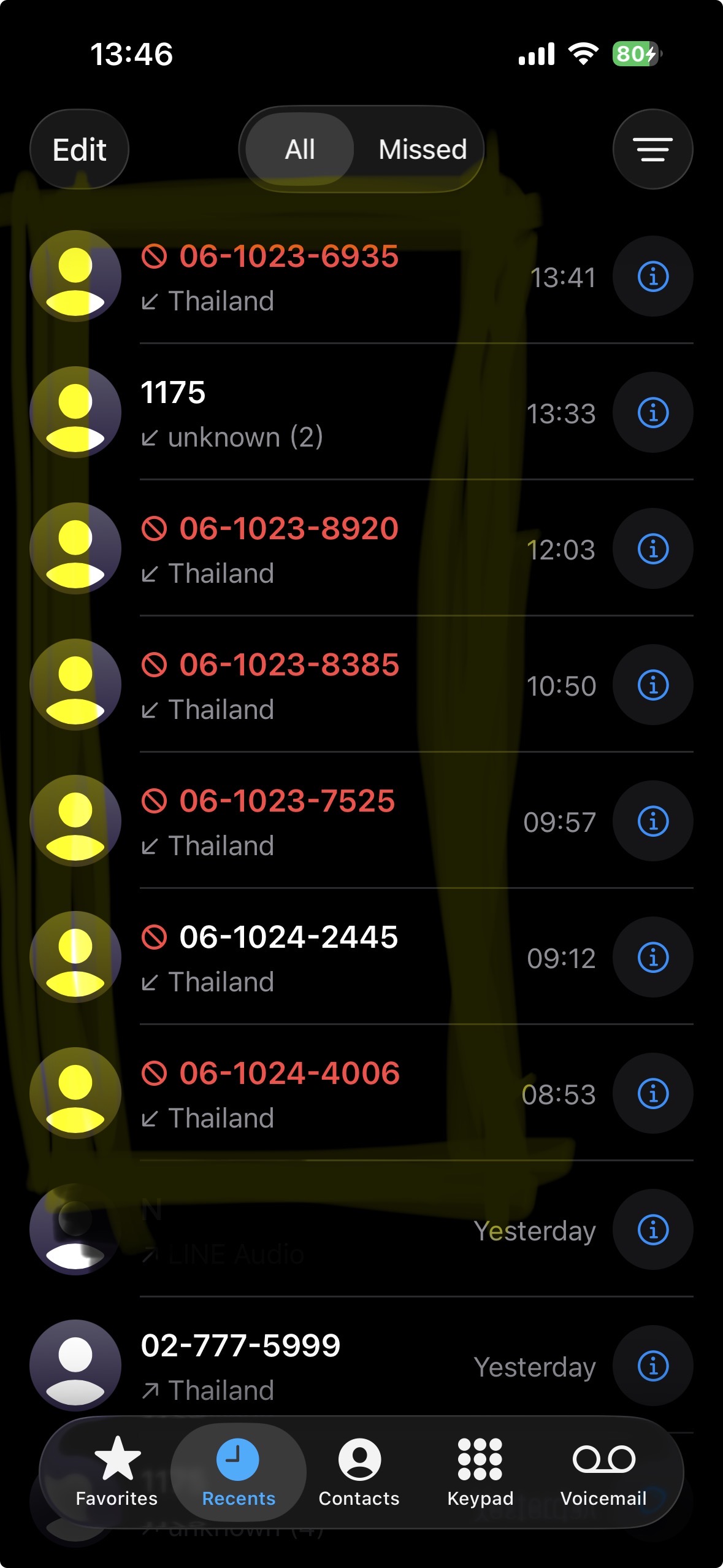The width and height of the screenshot is (723, 1568).
Task: Open the Contacts tab
Action: click(x=359, y=1472)
